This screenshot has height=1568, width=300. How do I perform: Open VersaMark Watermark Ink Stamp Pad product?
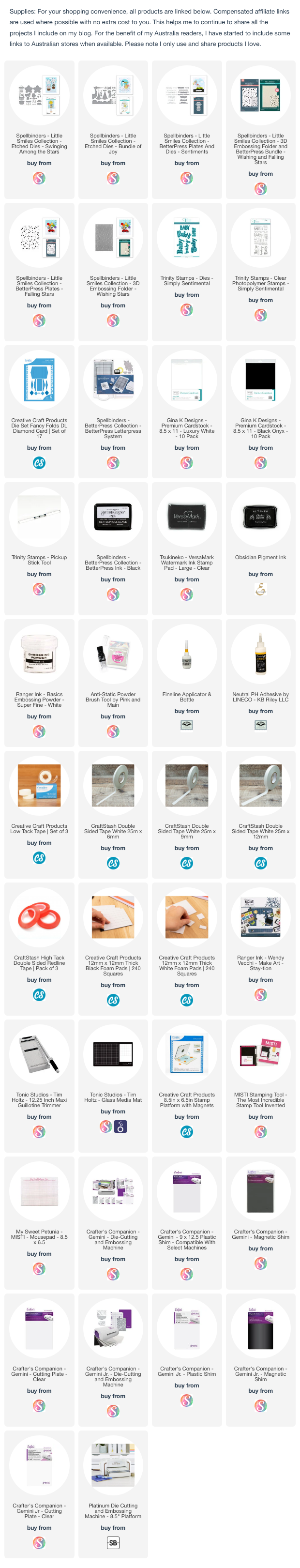pos(187,517)
